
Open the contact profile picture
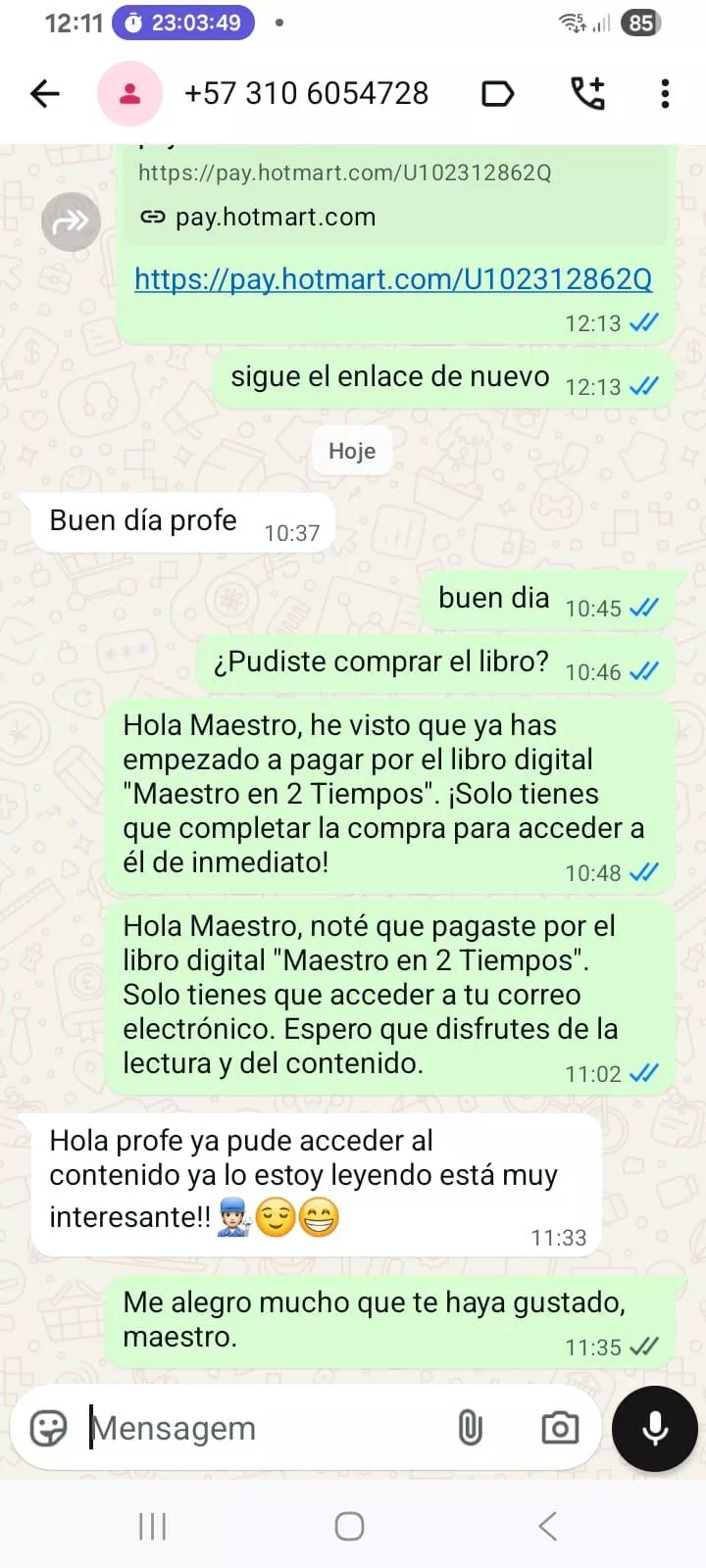[x=129, y=94]
